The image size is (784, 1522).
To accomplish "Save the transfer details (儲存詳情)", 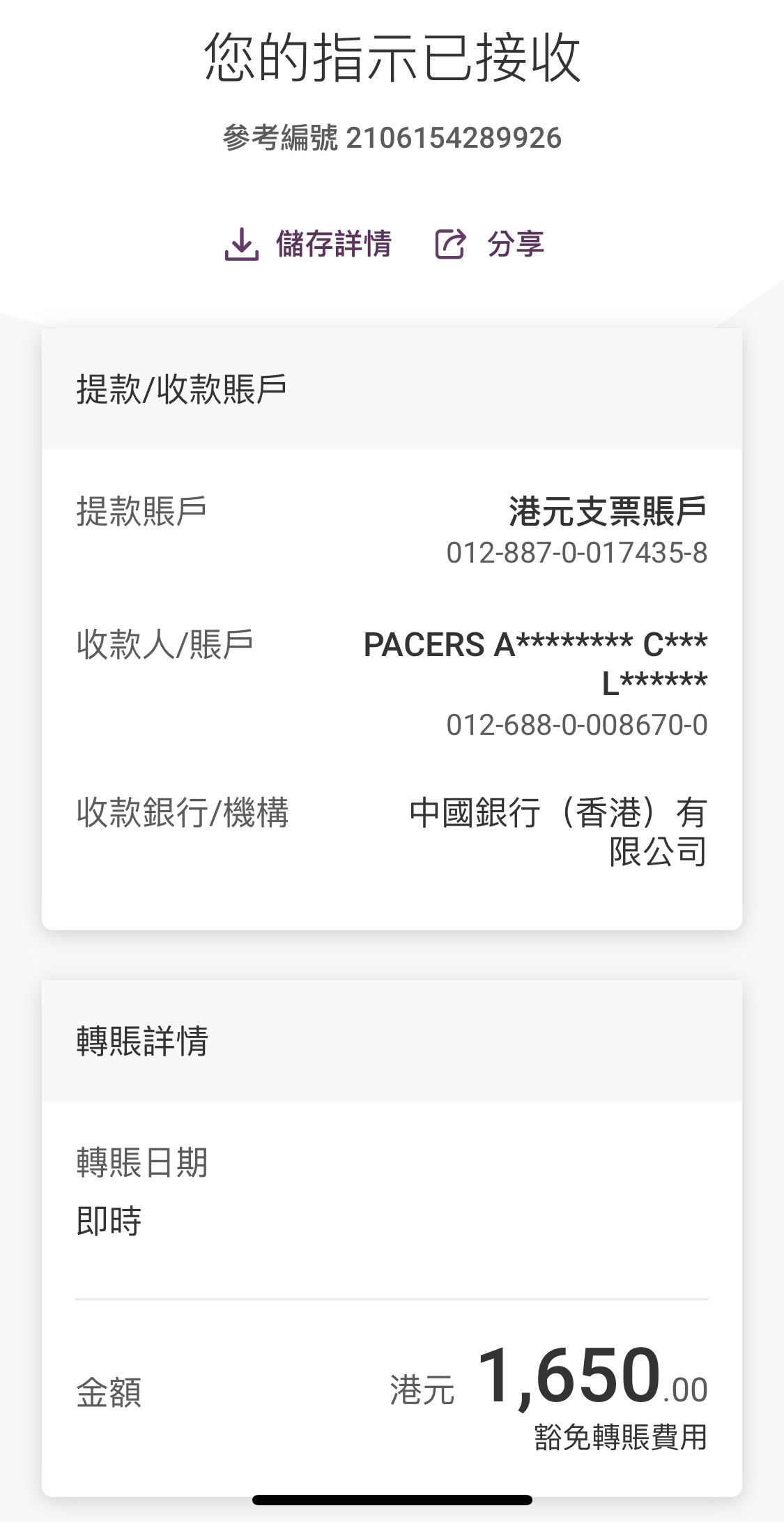I will 308,244.
